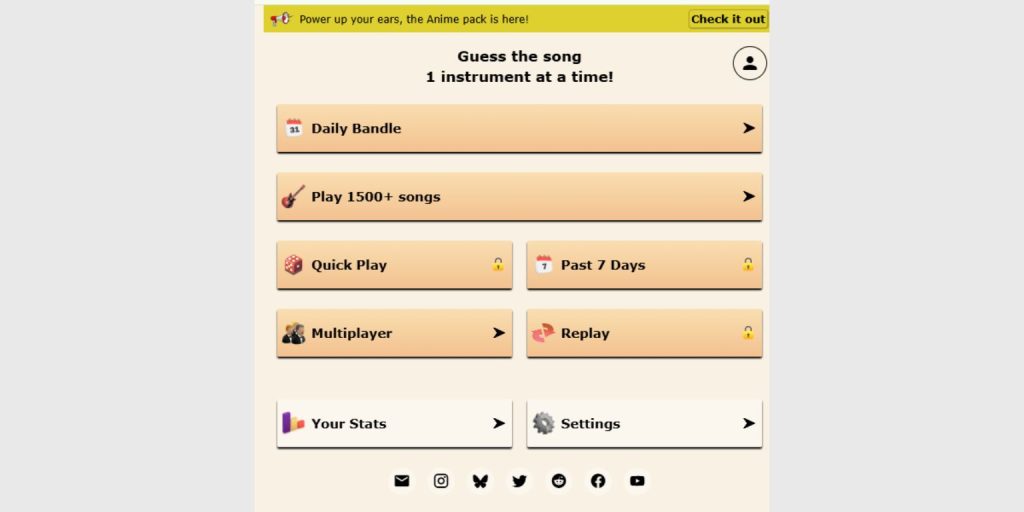Open the user profile icon
The height and width of the screenshot is (512, 1024).
749,63
